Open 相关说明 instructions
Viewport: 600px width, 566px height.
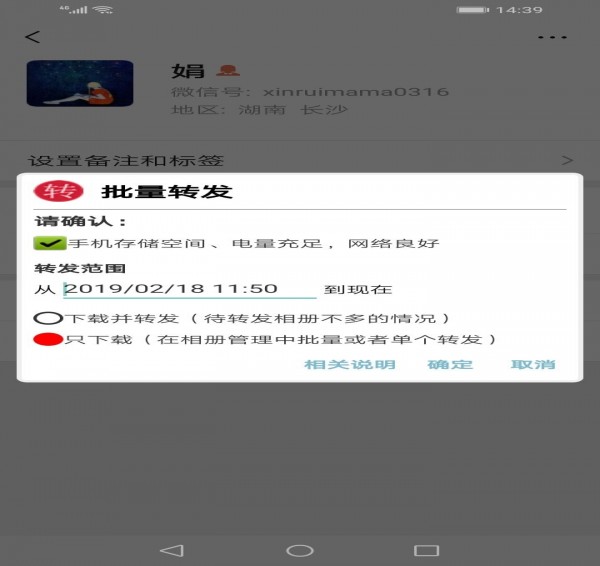349,365
